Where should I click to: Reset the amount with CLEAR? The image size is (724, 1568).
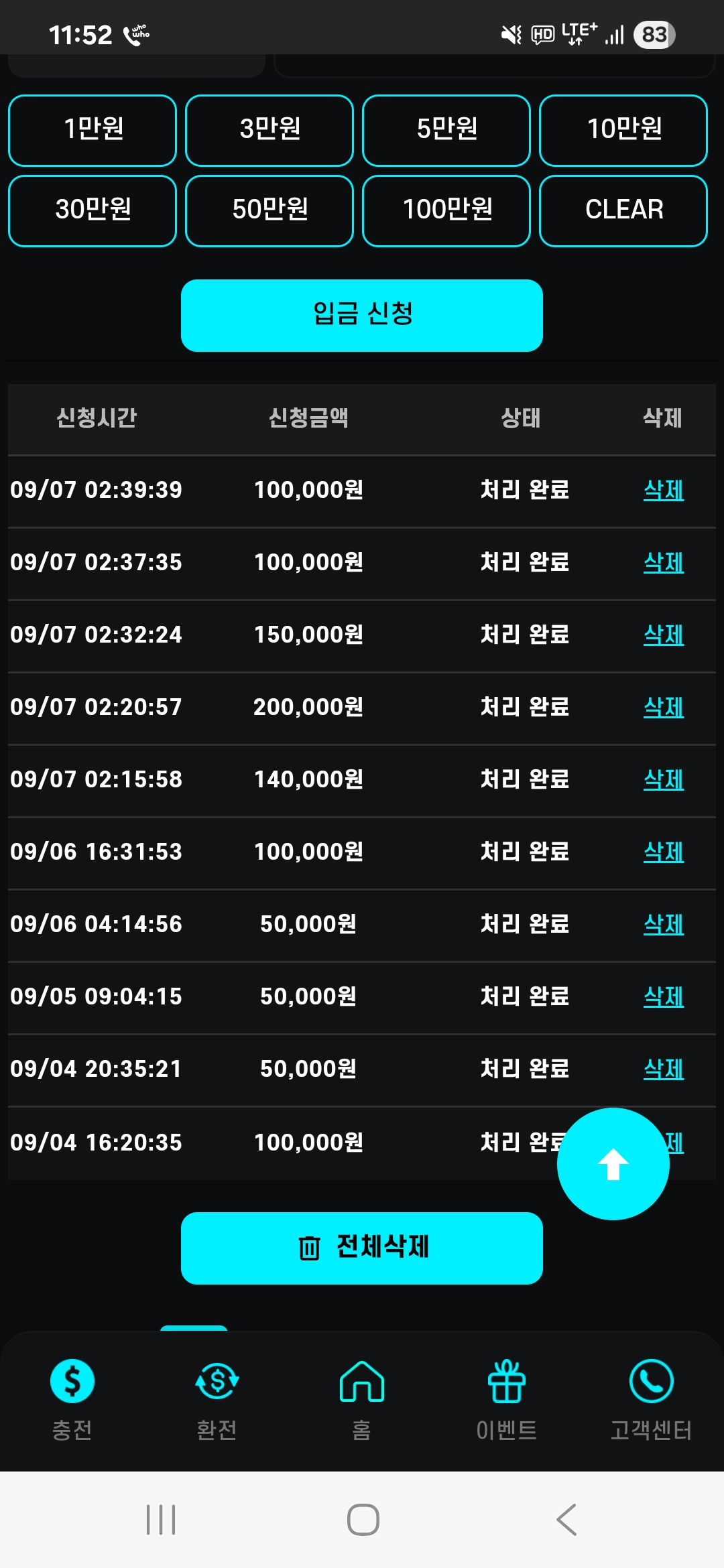pos(623,210)
